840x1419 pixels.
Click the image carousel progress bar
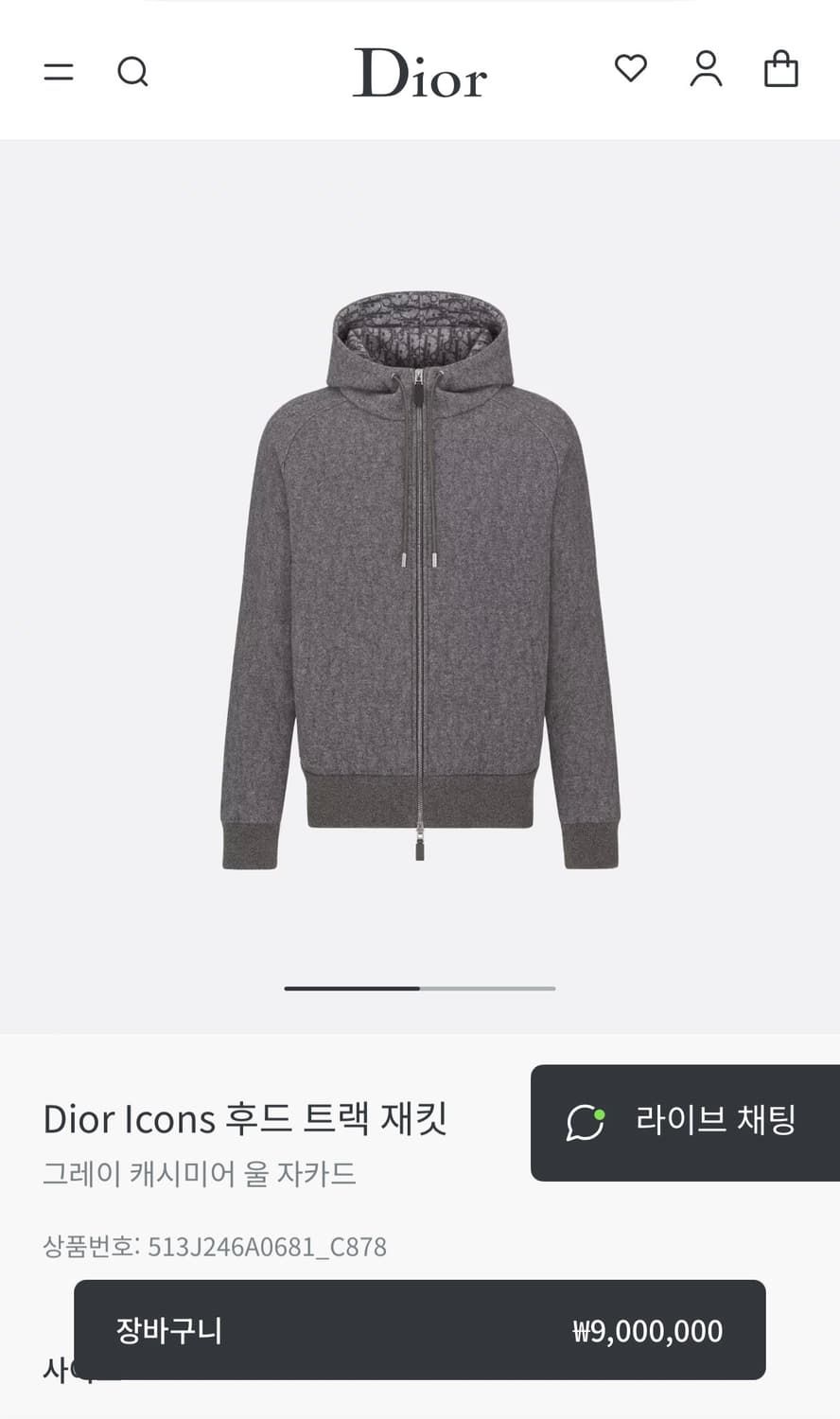click(419, 987)
